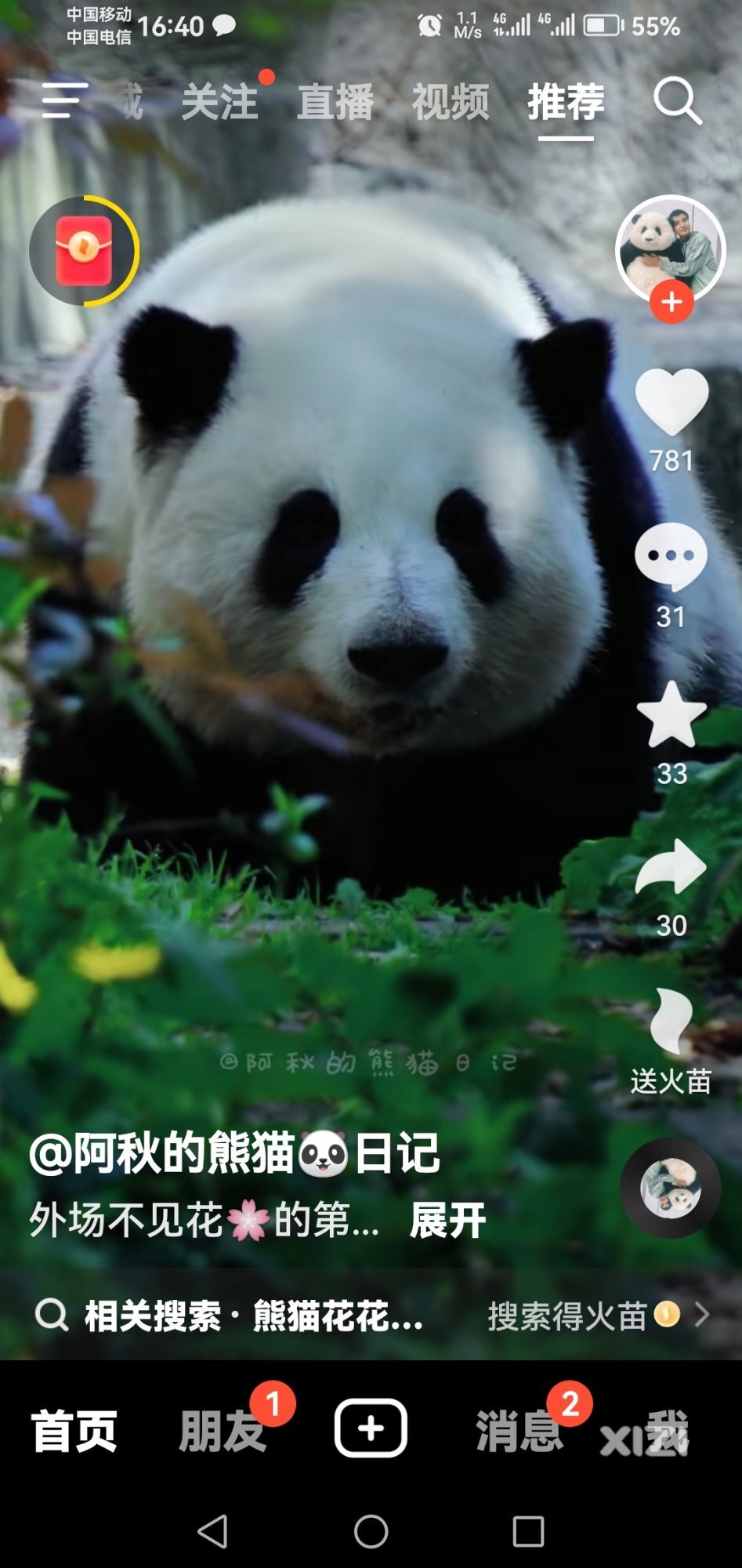742x1568 pixels.
Task: Follow the creator with the plus button
Action: click(x=671, y=302)
